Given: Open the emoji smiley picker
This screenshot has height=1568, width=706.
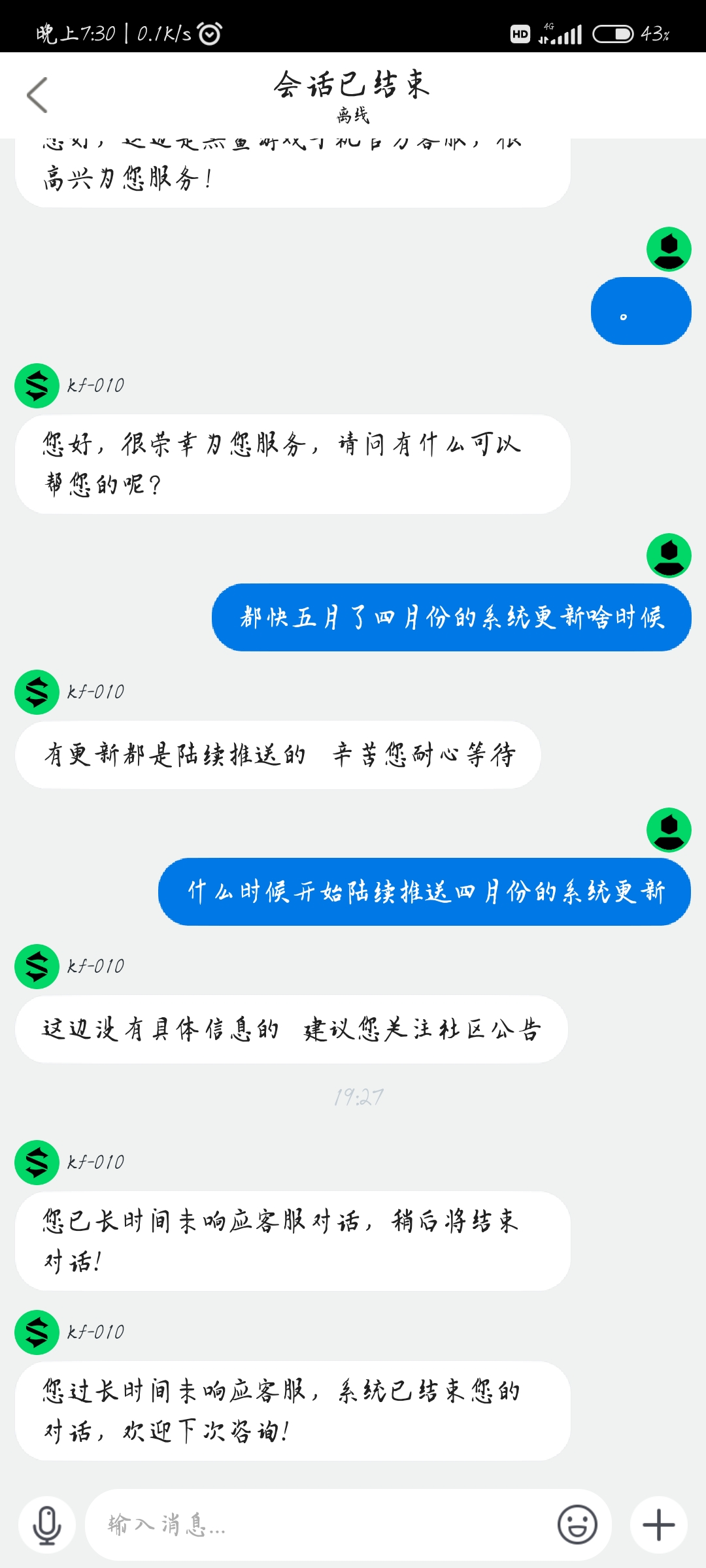Looking at the screenshot, I should click(x=577, y=1525).
